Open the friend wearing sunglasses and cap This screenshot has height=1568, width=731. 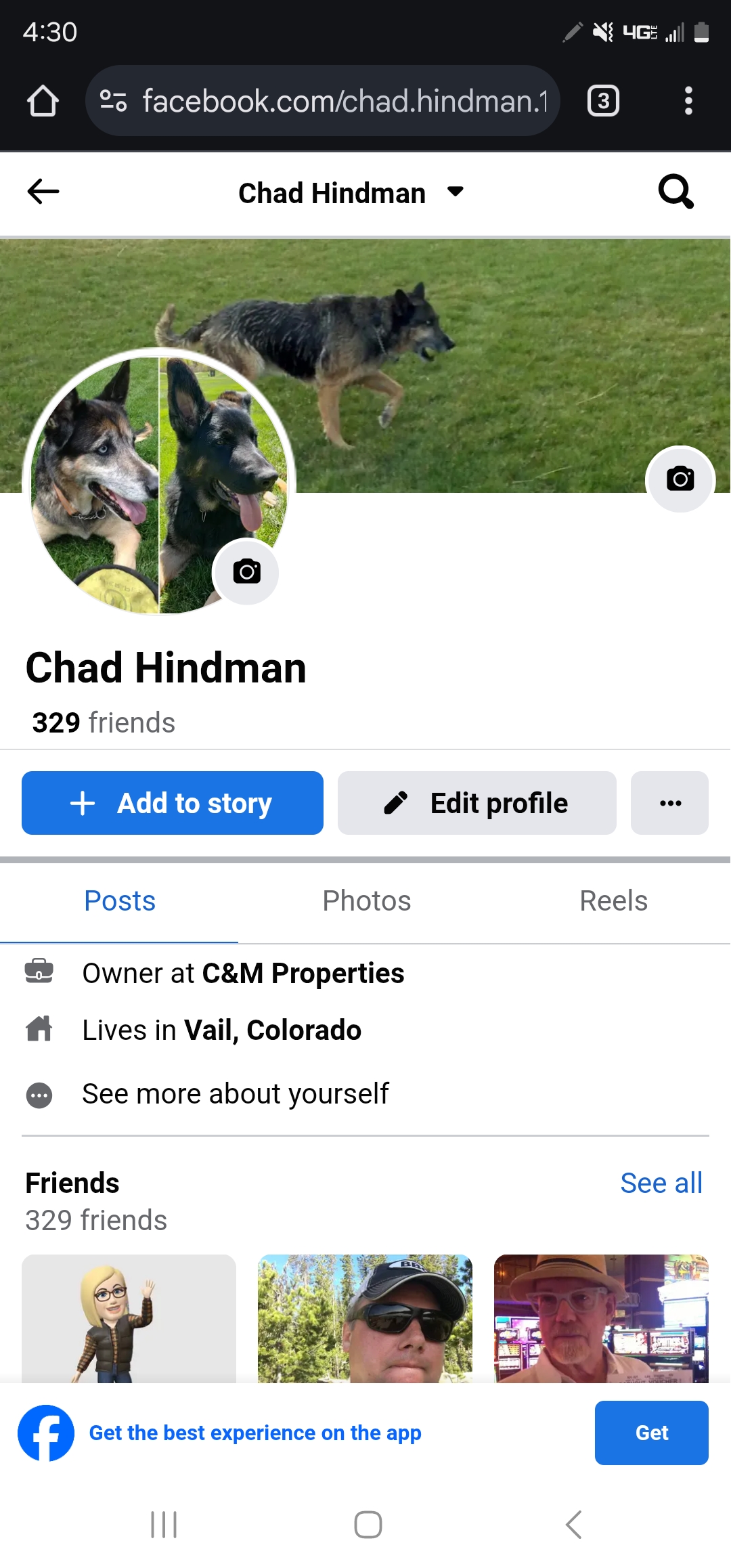point(365,1318)
